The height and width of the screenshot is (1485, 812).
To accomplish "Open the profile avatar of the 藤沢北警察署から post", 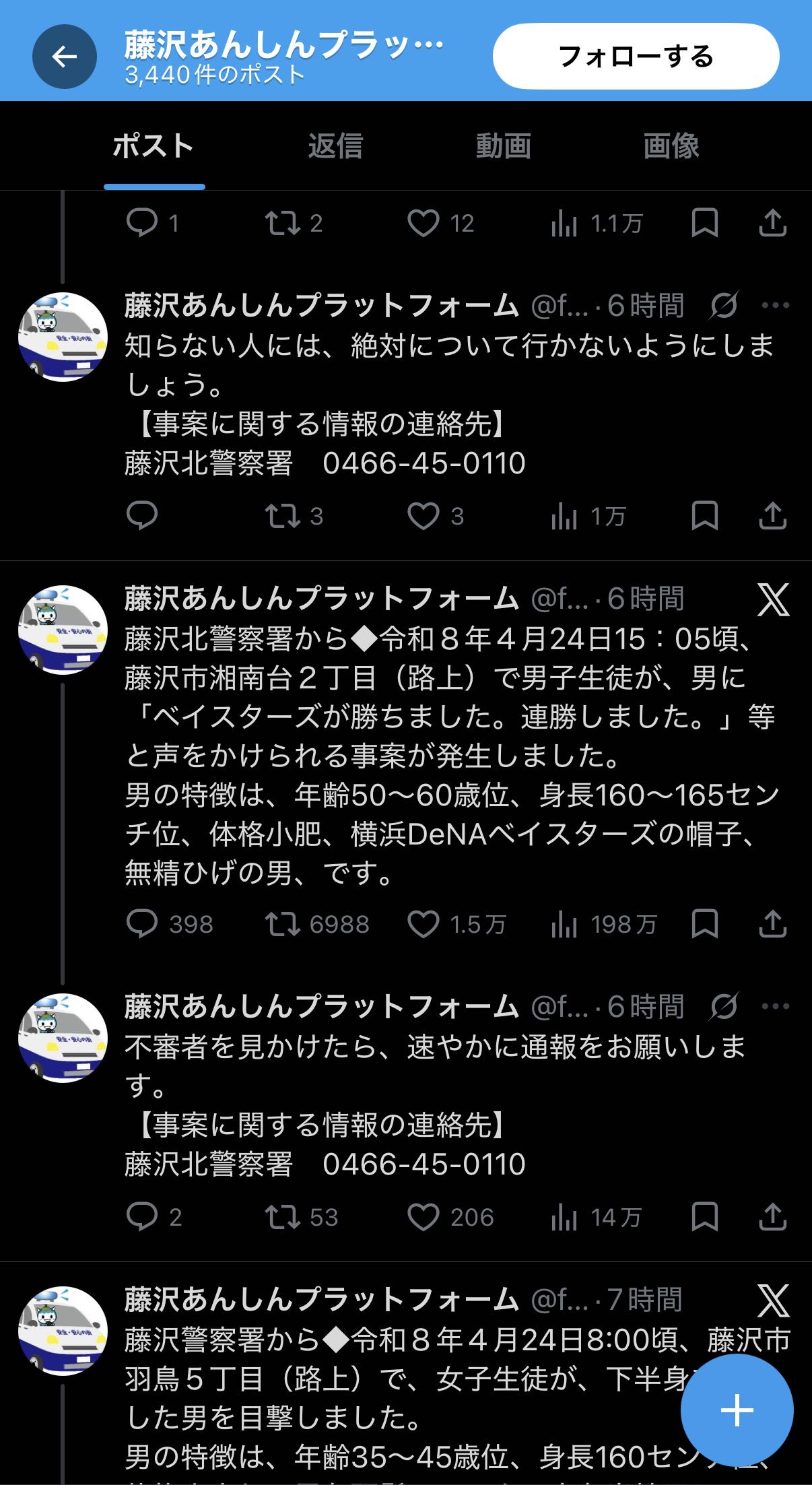I will point(63,630).
